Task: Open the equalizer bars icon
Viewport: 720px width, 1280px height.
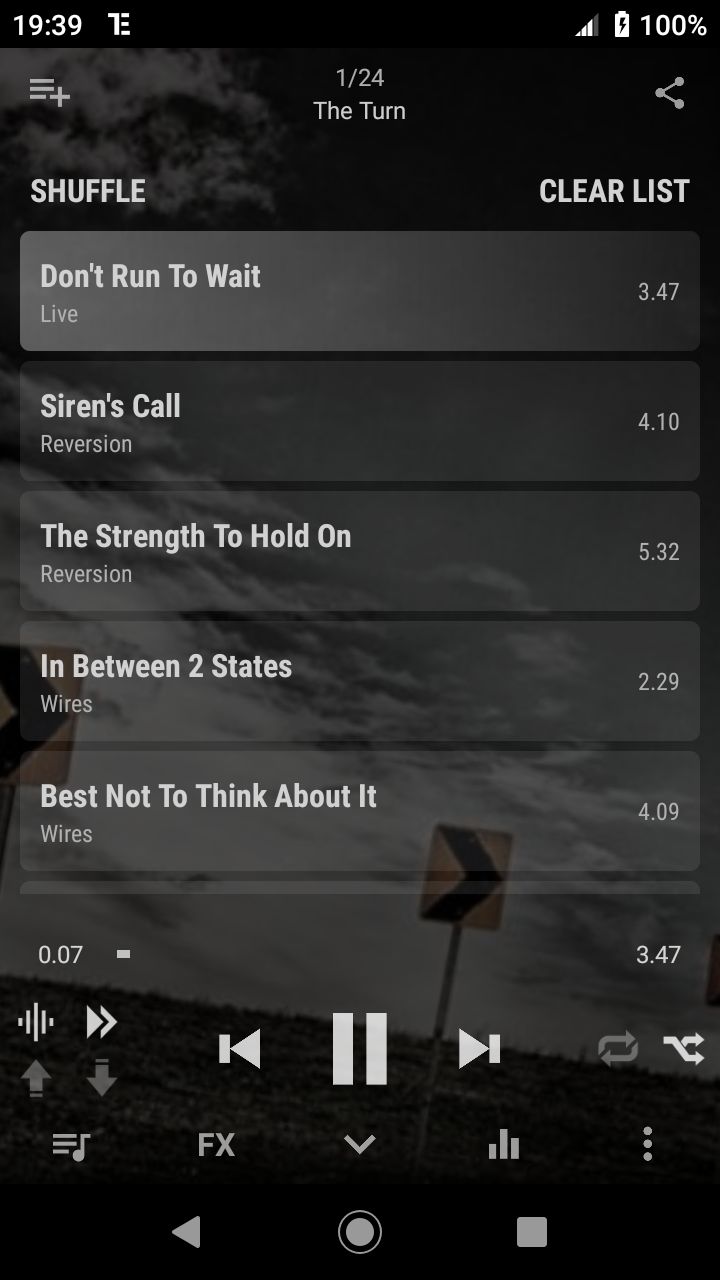Action: [x=504, y=1144]
